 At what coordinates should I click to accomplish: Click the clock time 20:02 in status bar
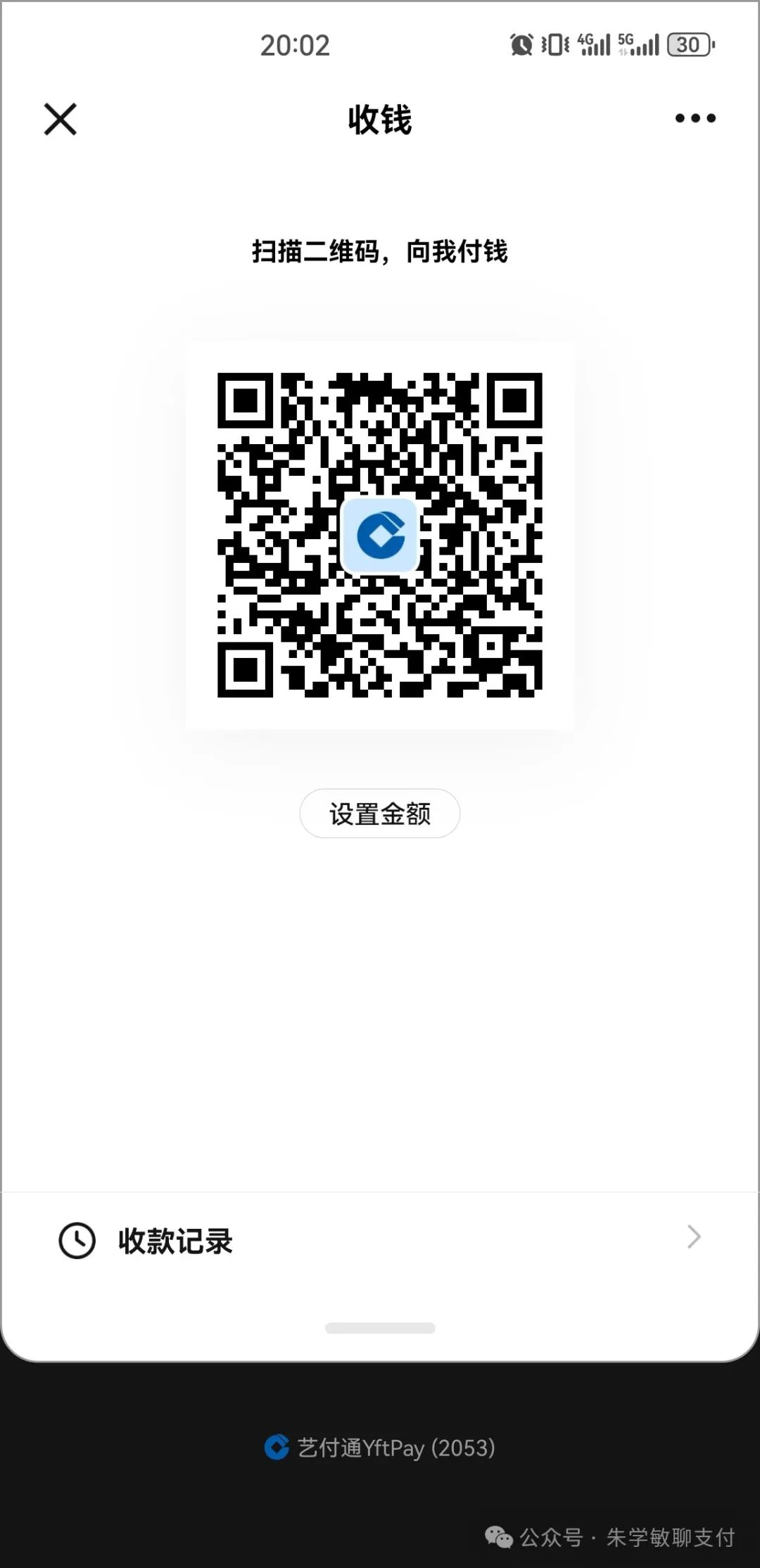pyautogui.click(x=293, y=44)
